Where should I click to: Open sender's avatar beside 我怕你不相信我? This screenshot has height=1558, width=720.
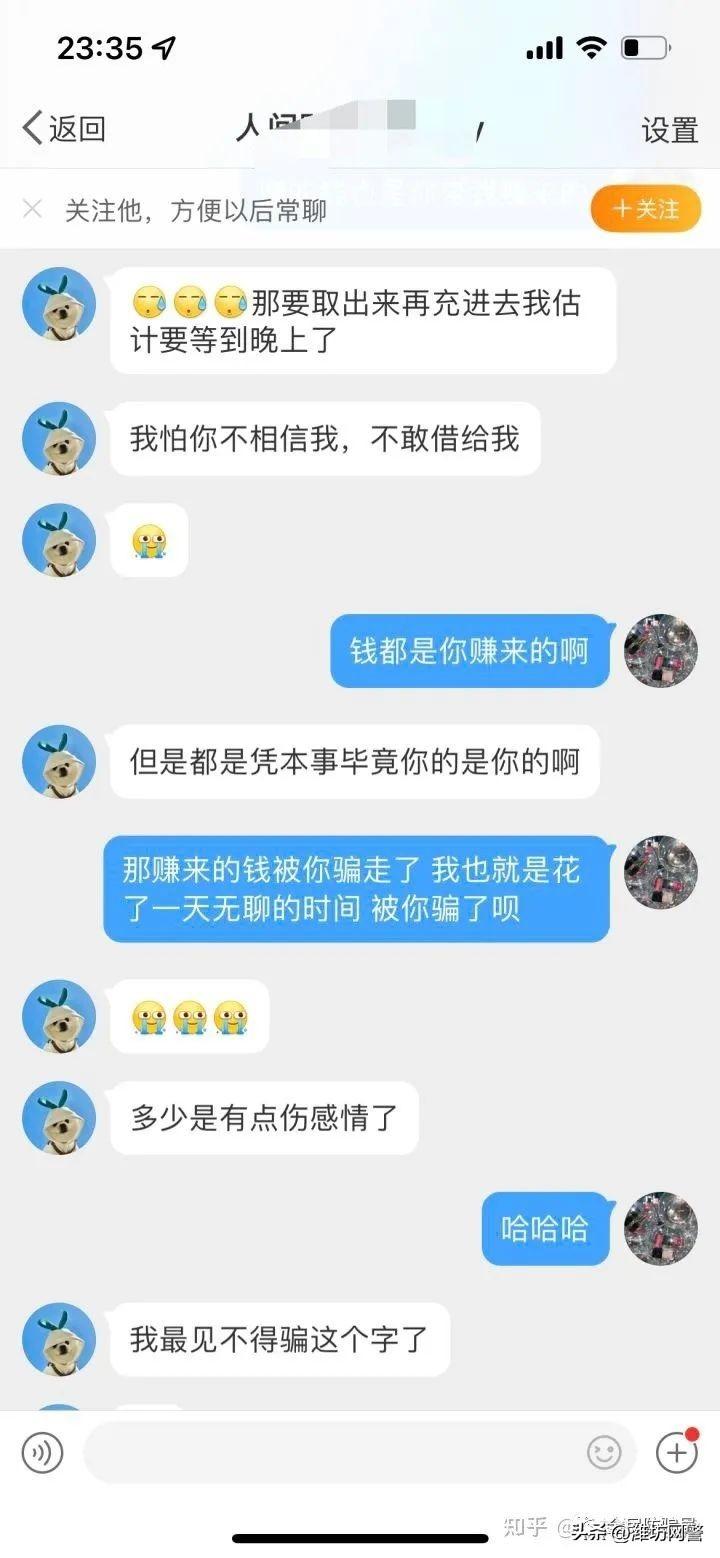point(59,438)
